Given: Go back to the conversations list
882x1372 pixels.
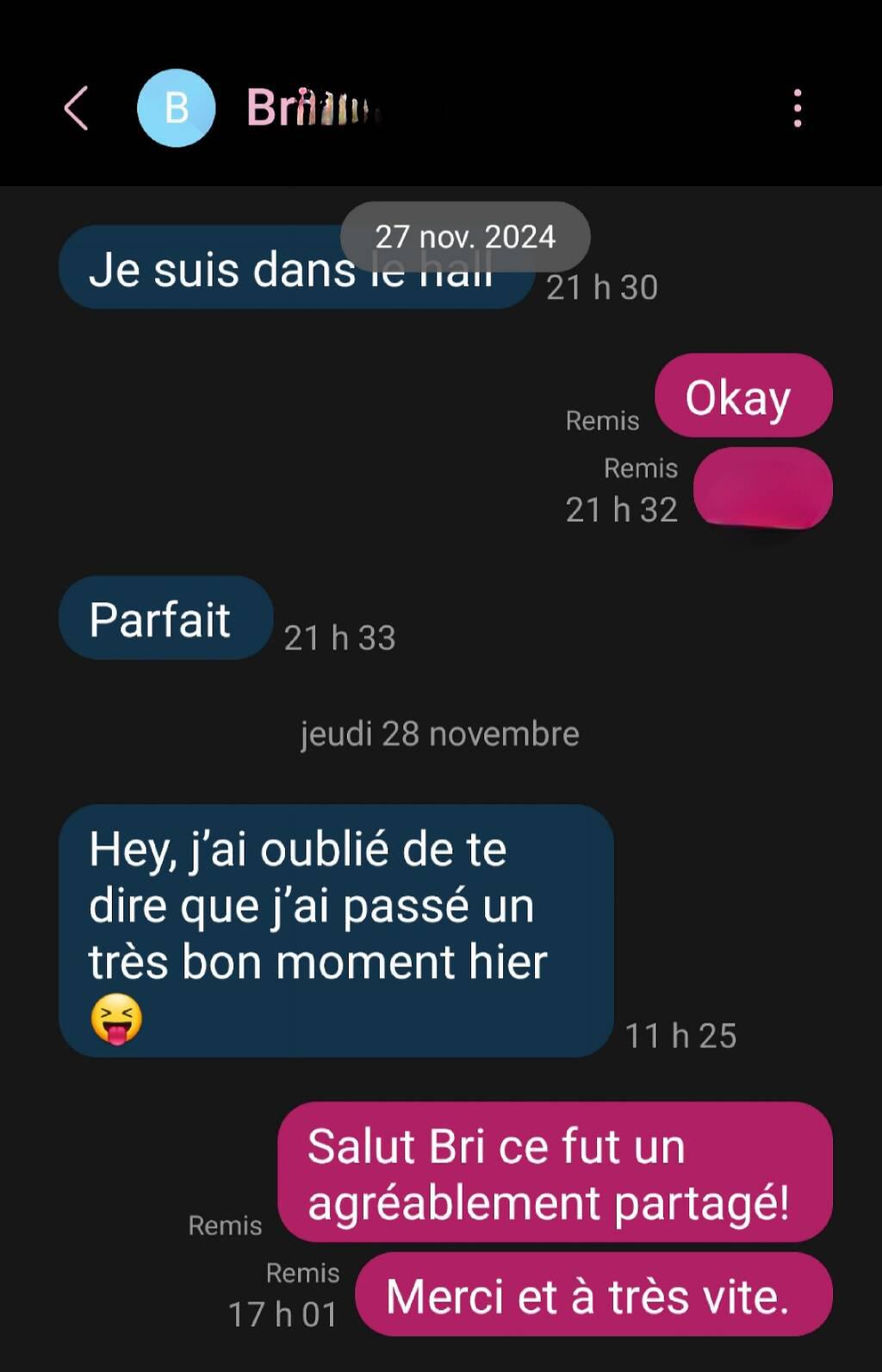Looking at the screenshot, I should click(x=76, y=109).
